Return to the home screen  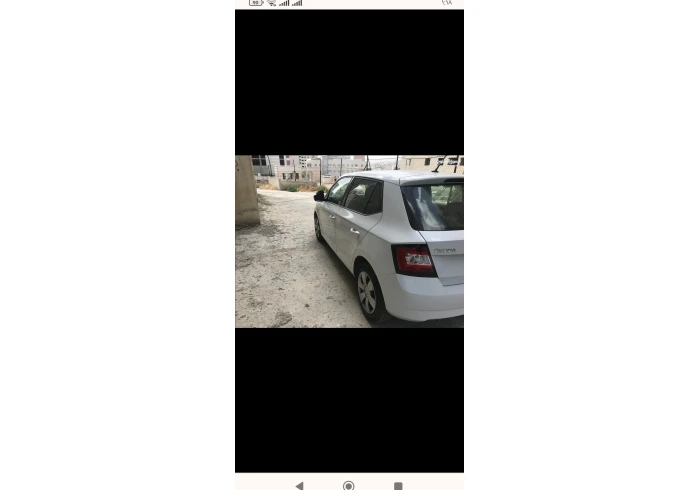(x=348, y=485)
